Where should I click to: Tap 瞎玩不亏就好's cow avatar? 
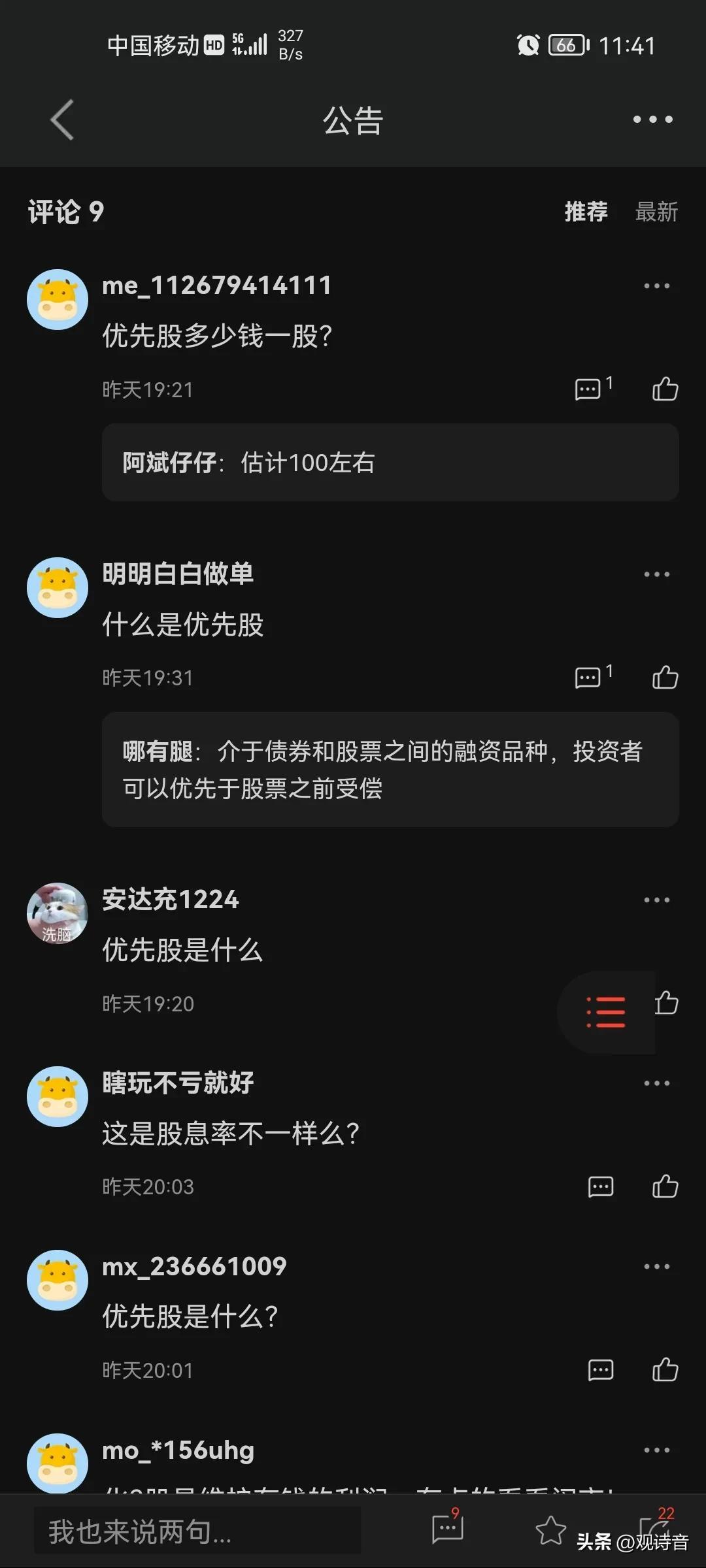[58, 1097]
